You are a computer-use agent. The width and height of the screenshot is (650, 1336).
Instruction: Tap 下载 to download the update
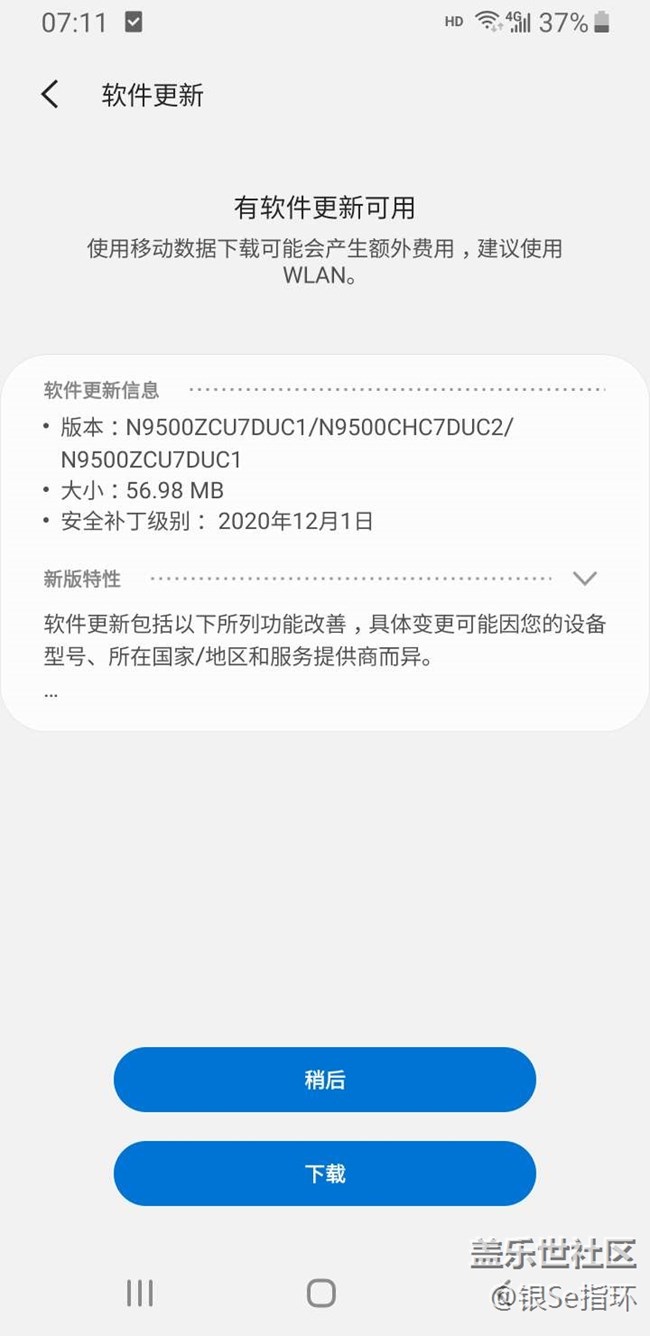[x=325, y=1173]
